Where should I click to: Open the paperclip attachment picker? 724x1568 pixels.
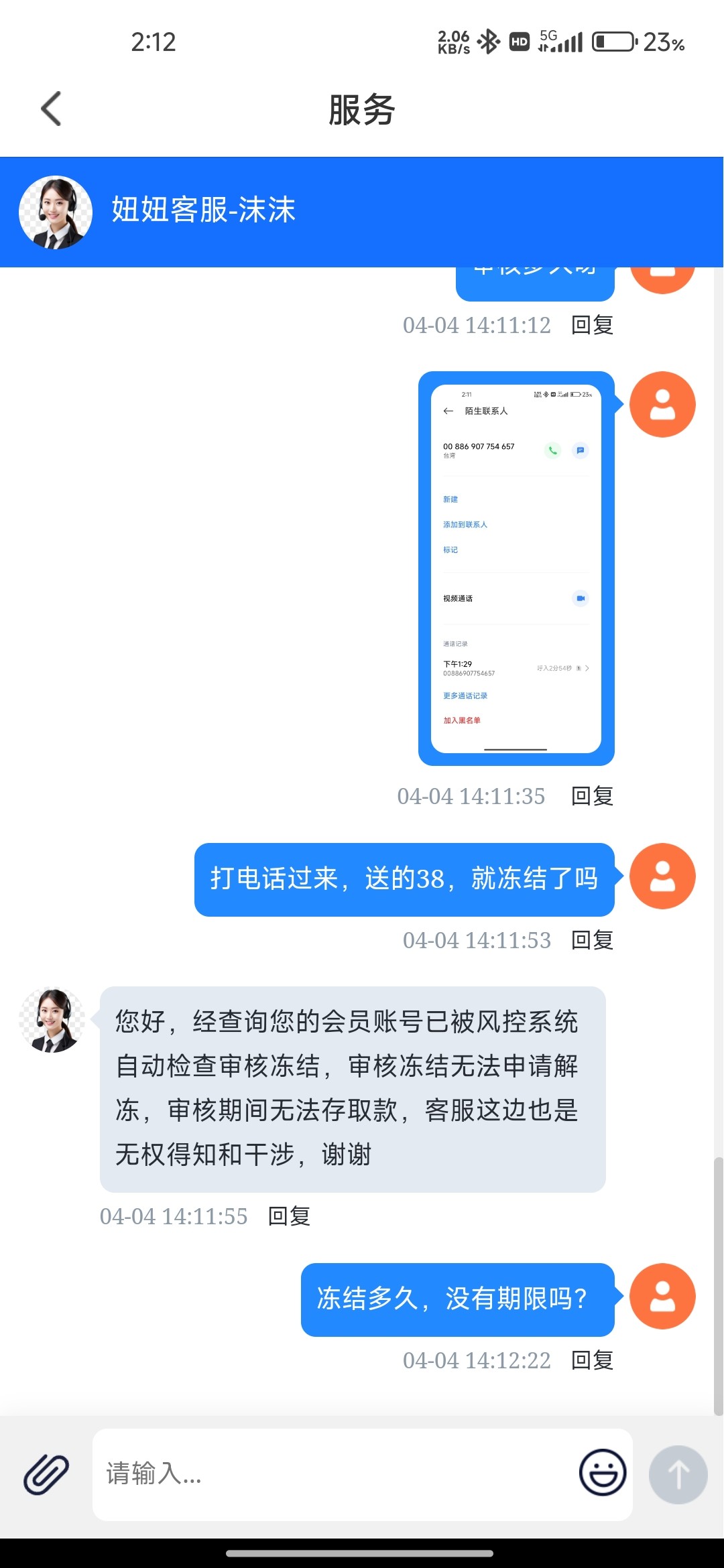[x=46, y=1474]
